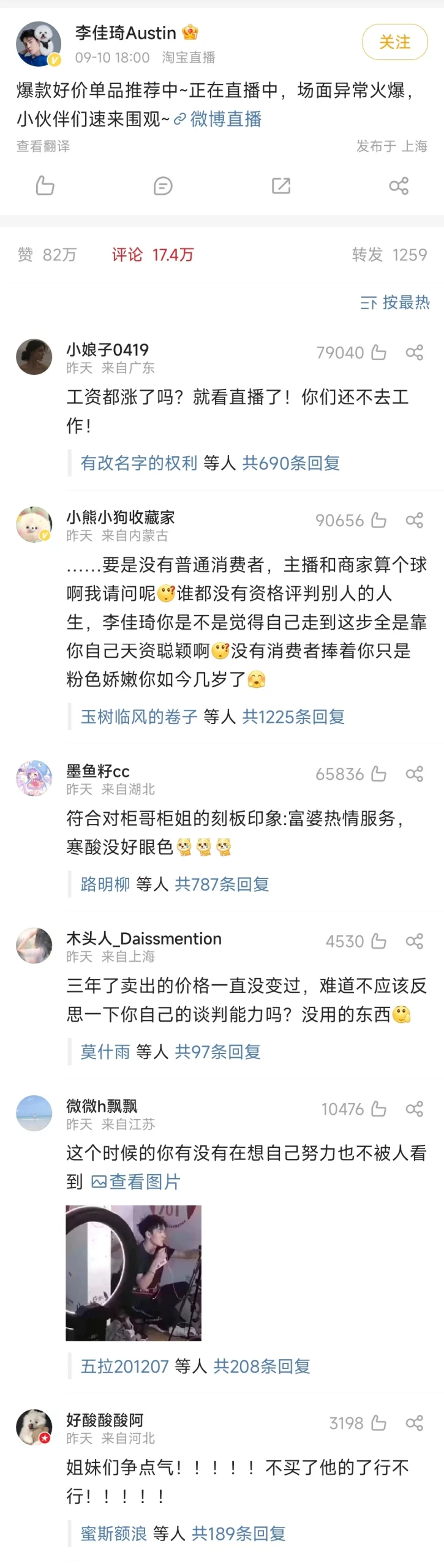This screenshot has width=444, height=1568.
Task: View 共1225条回复 under 小熊小狗收藏家's comment
Action: click(293, 717)
